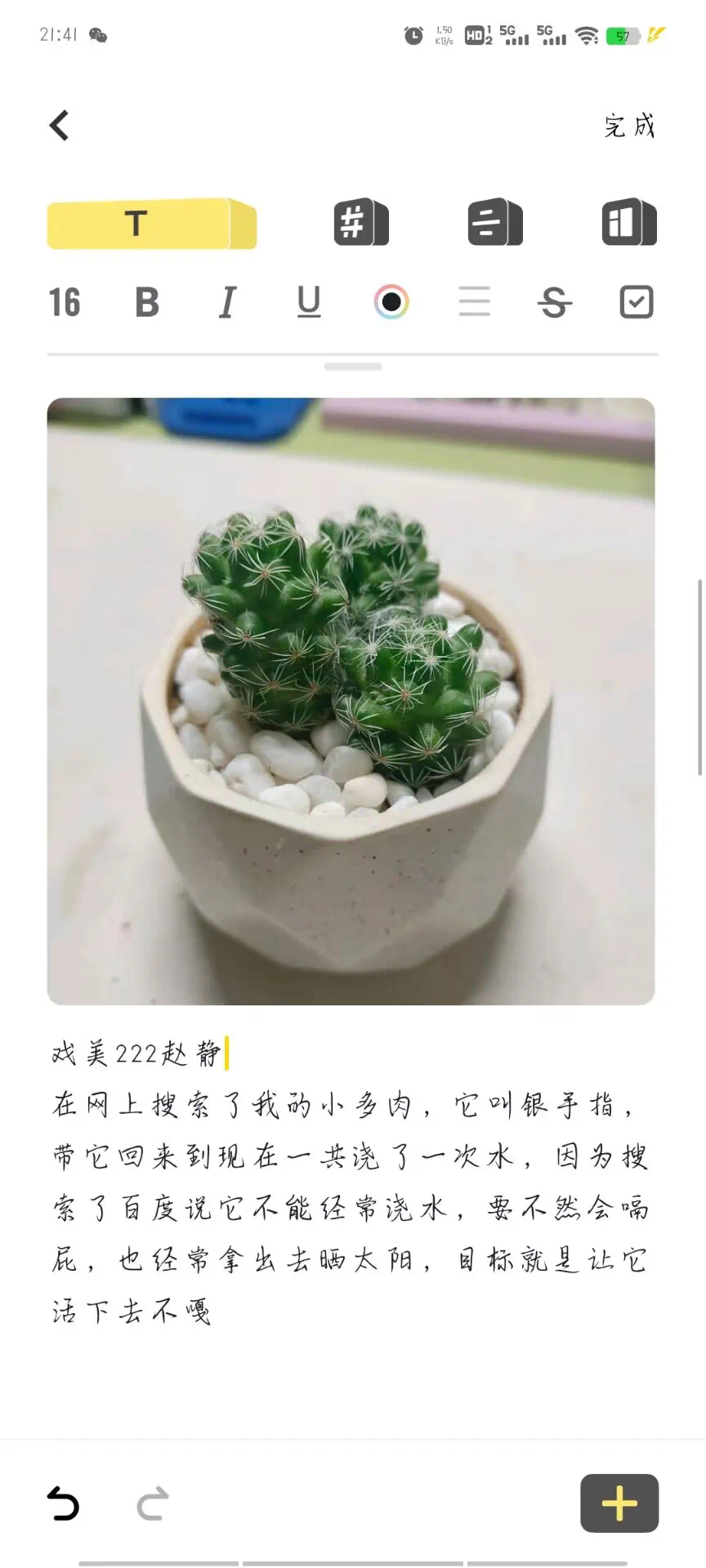Image resolution: width=706 pixels, height=1568 pixels.
Task: Apply italic formatting
Action: point(228,303)
